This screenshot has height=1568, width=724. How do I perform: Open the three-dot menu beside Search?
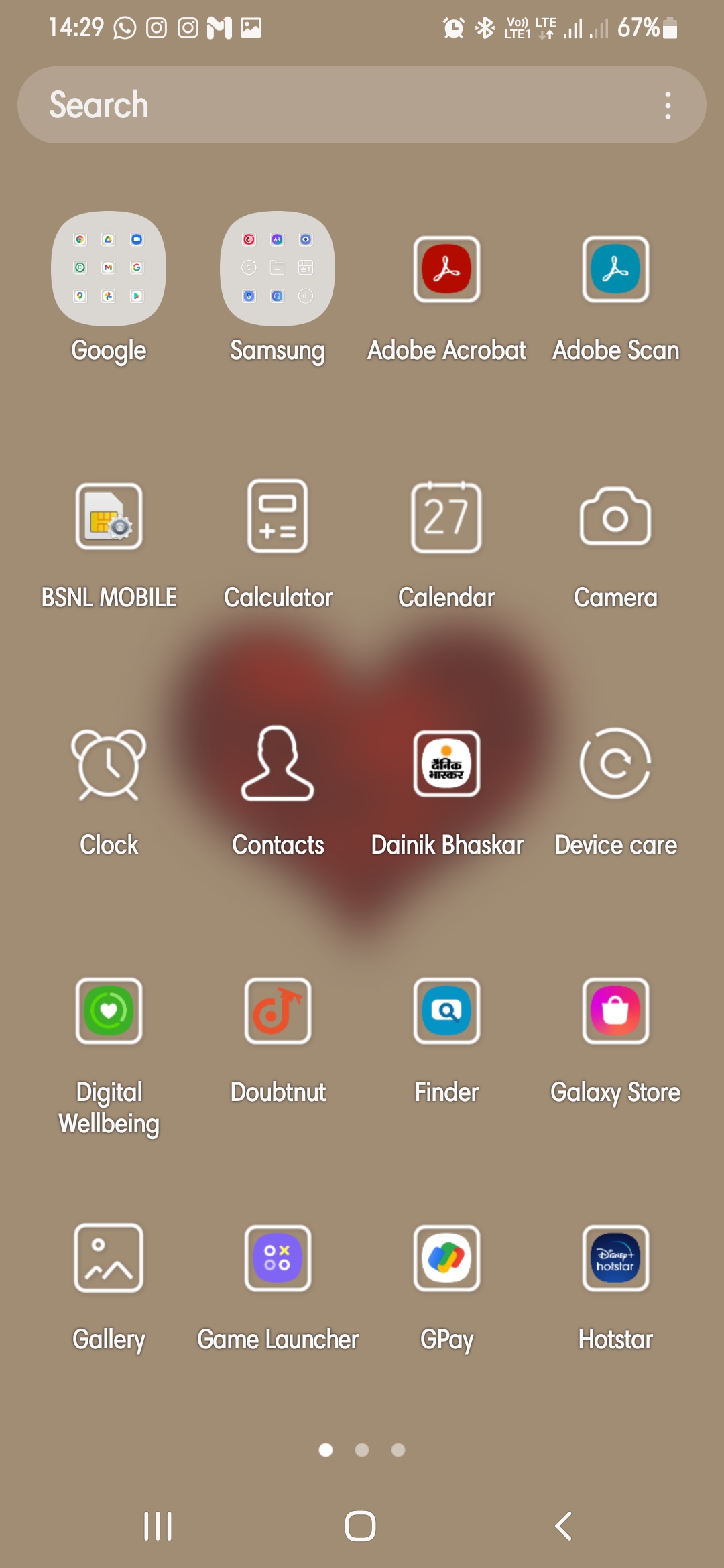(x=668, y=105)
